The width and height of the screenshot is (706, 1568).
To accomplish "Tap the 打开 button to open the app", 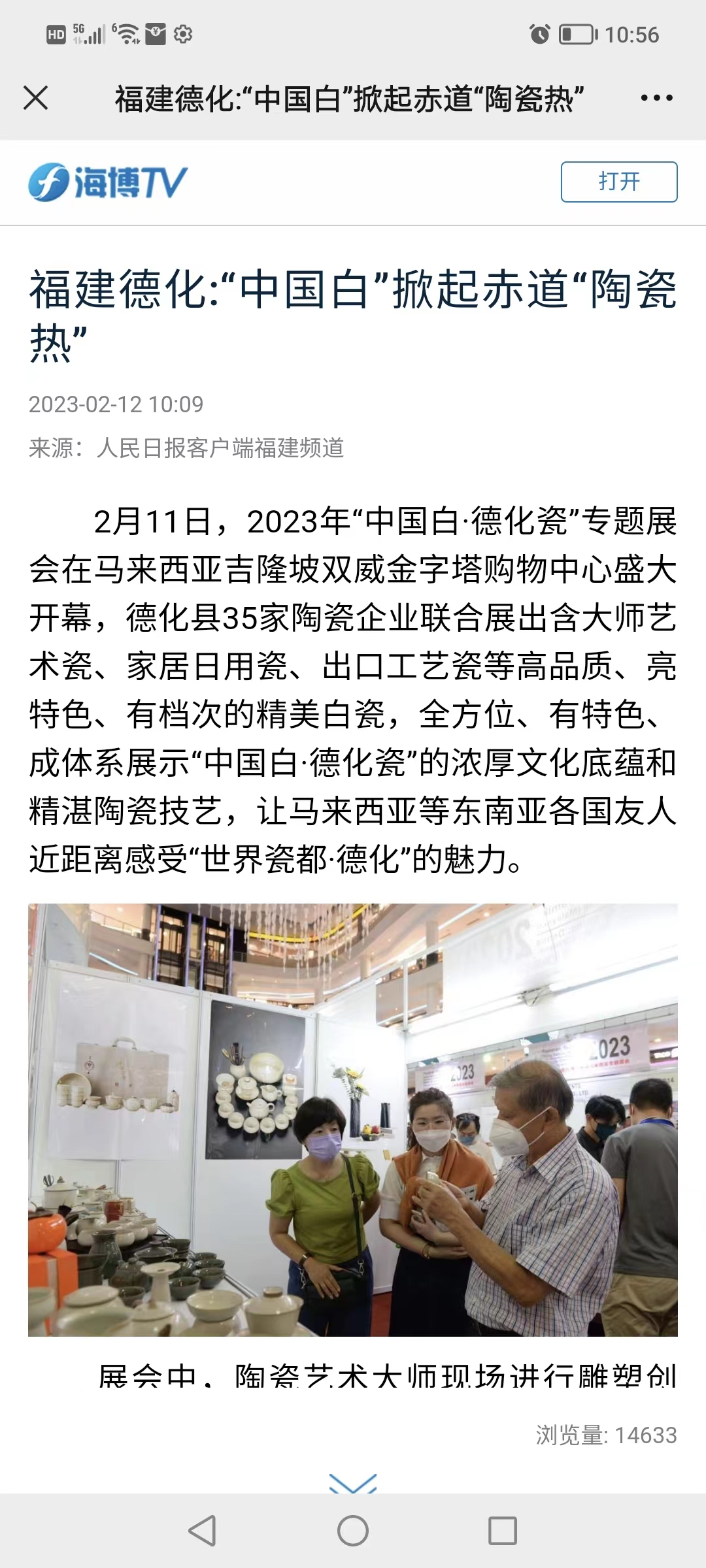I will pos(618,182).
